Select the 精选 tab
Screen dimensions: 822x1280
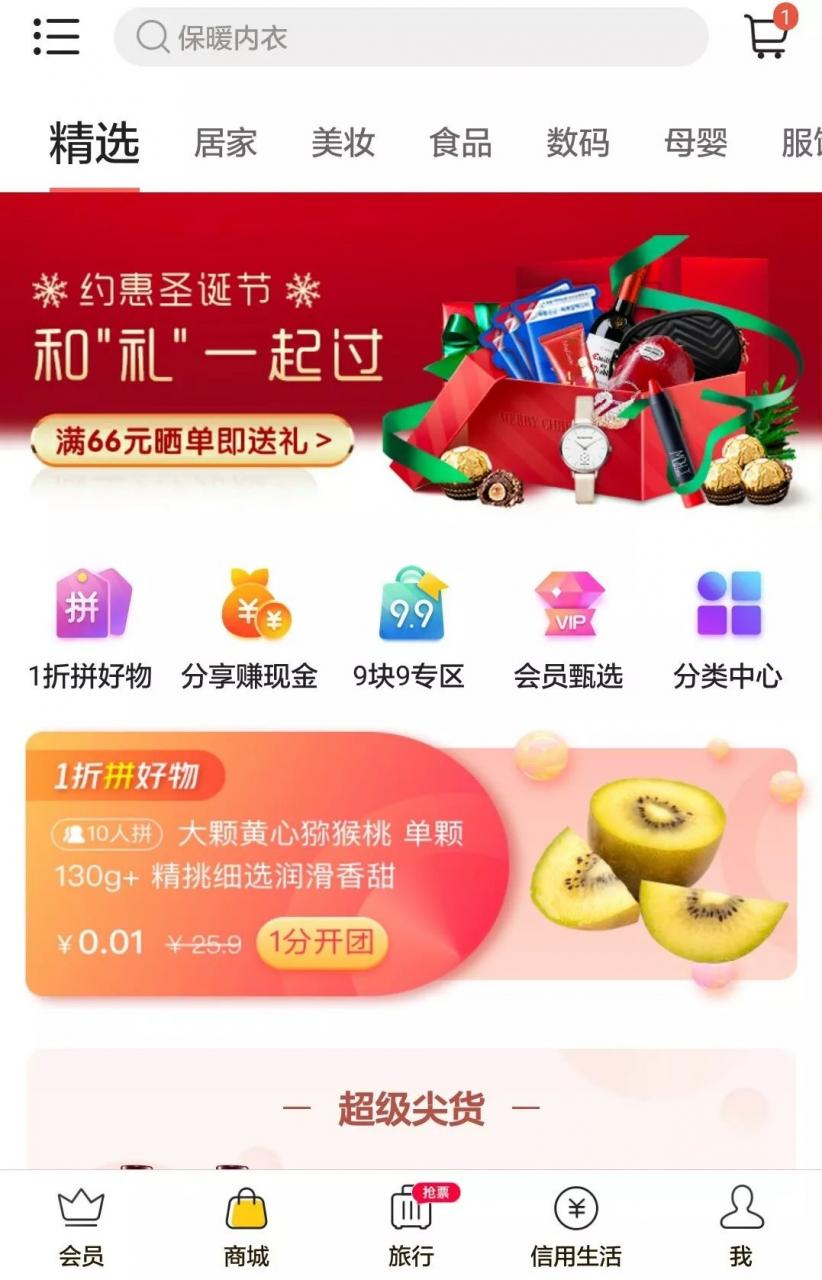point(94,145)
